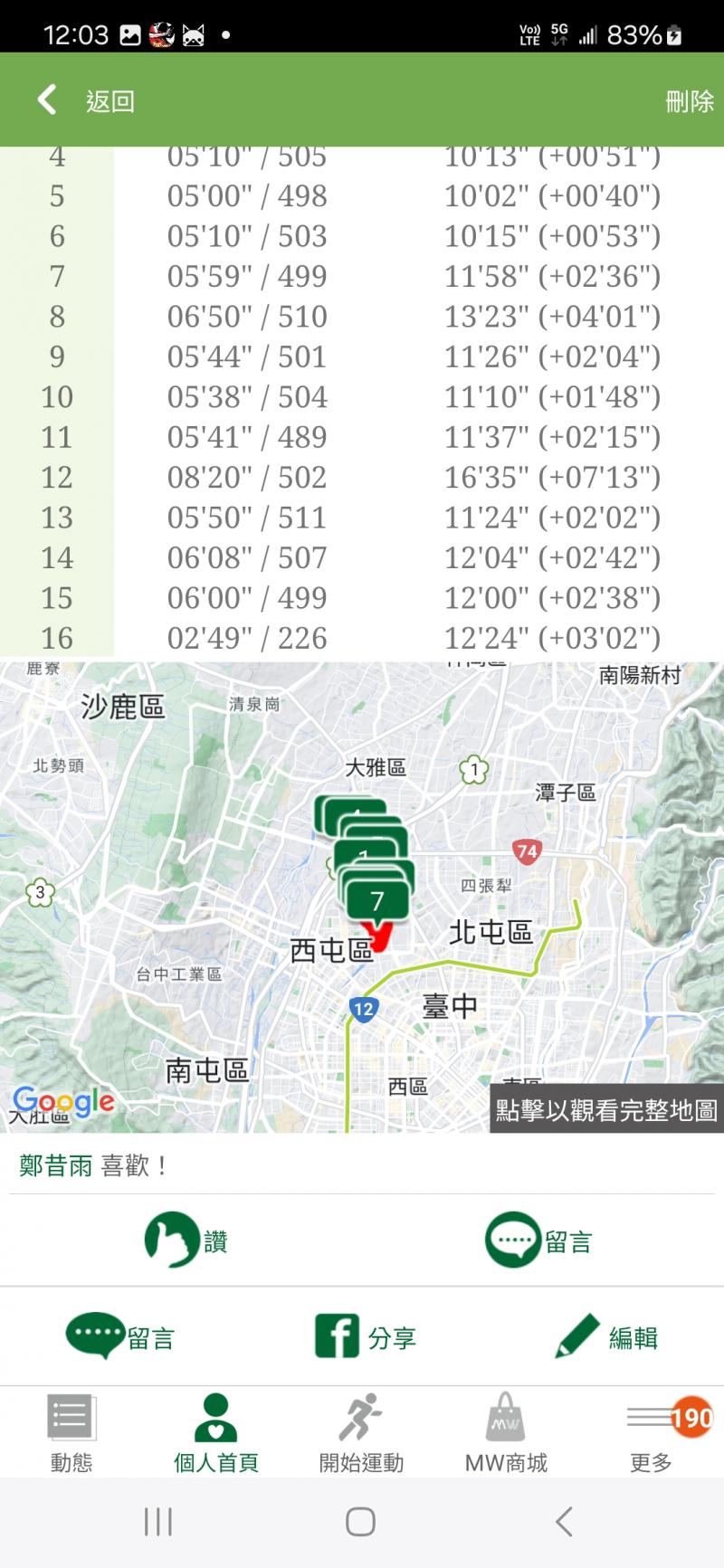This screenshot has width=724, height=1568.
Task: Tap 留言 next to the Facebook 分享 button
Action: (x=120, y=1336)
